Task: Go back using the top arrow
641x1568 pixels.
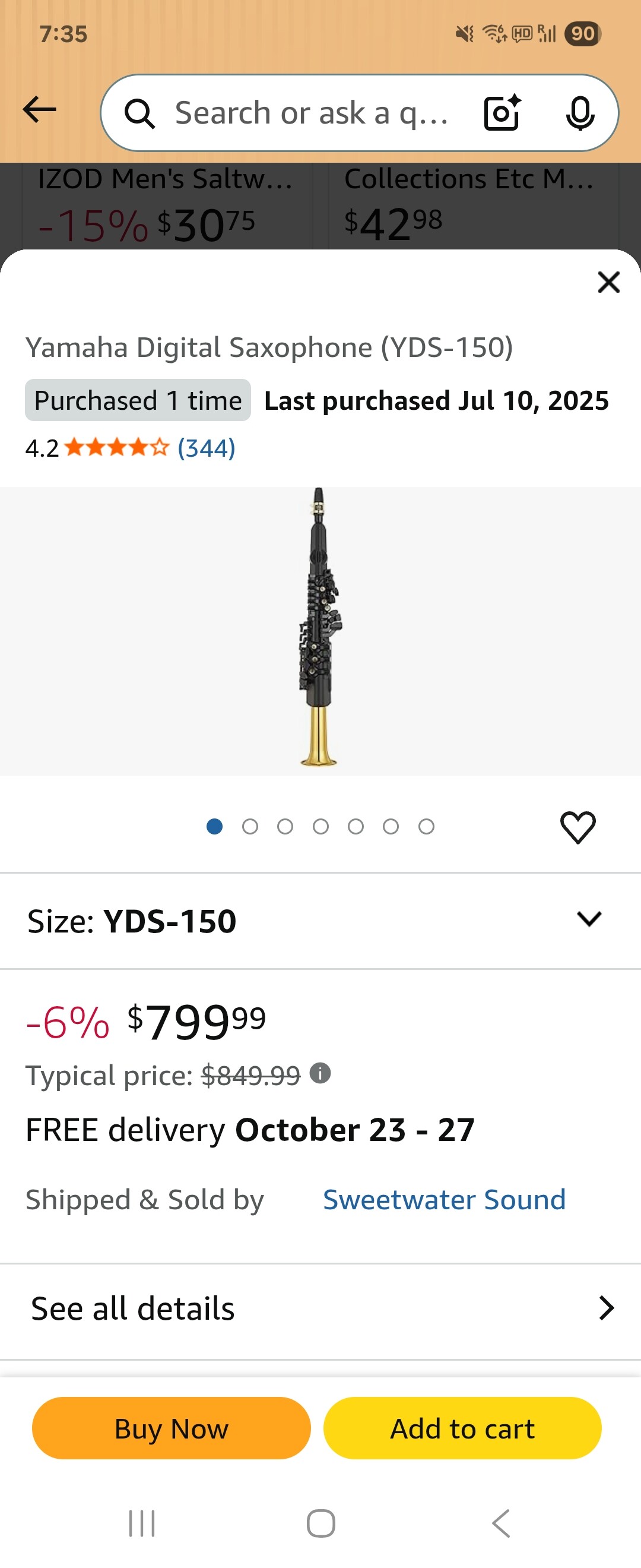Action: pos(40,110)
